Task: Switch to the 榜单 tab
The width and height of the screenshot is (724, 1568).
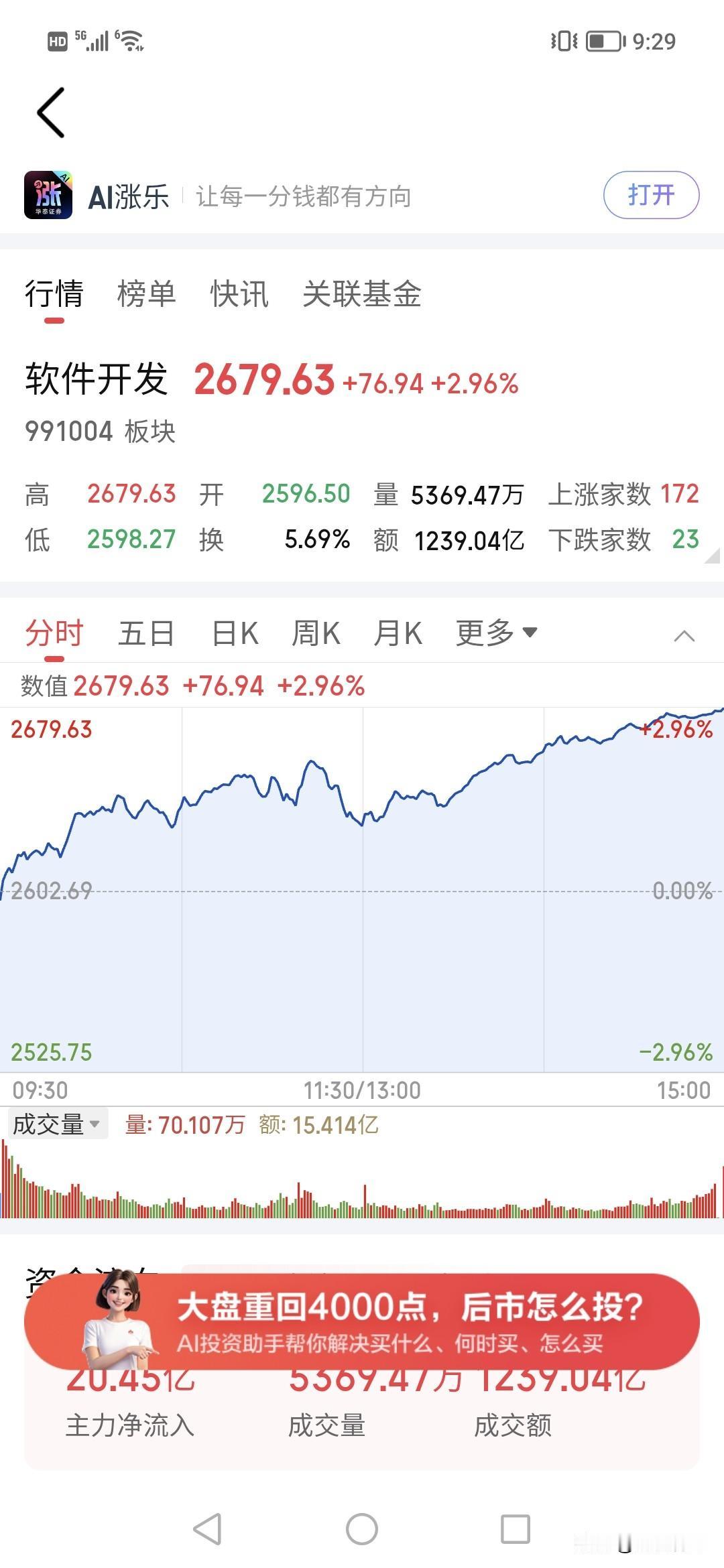Action: coord(147,293)
